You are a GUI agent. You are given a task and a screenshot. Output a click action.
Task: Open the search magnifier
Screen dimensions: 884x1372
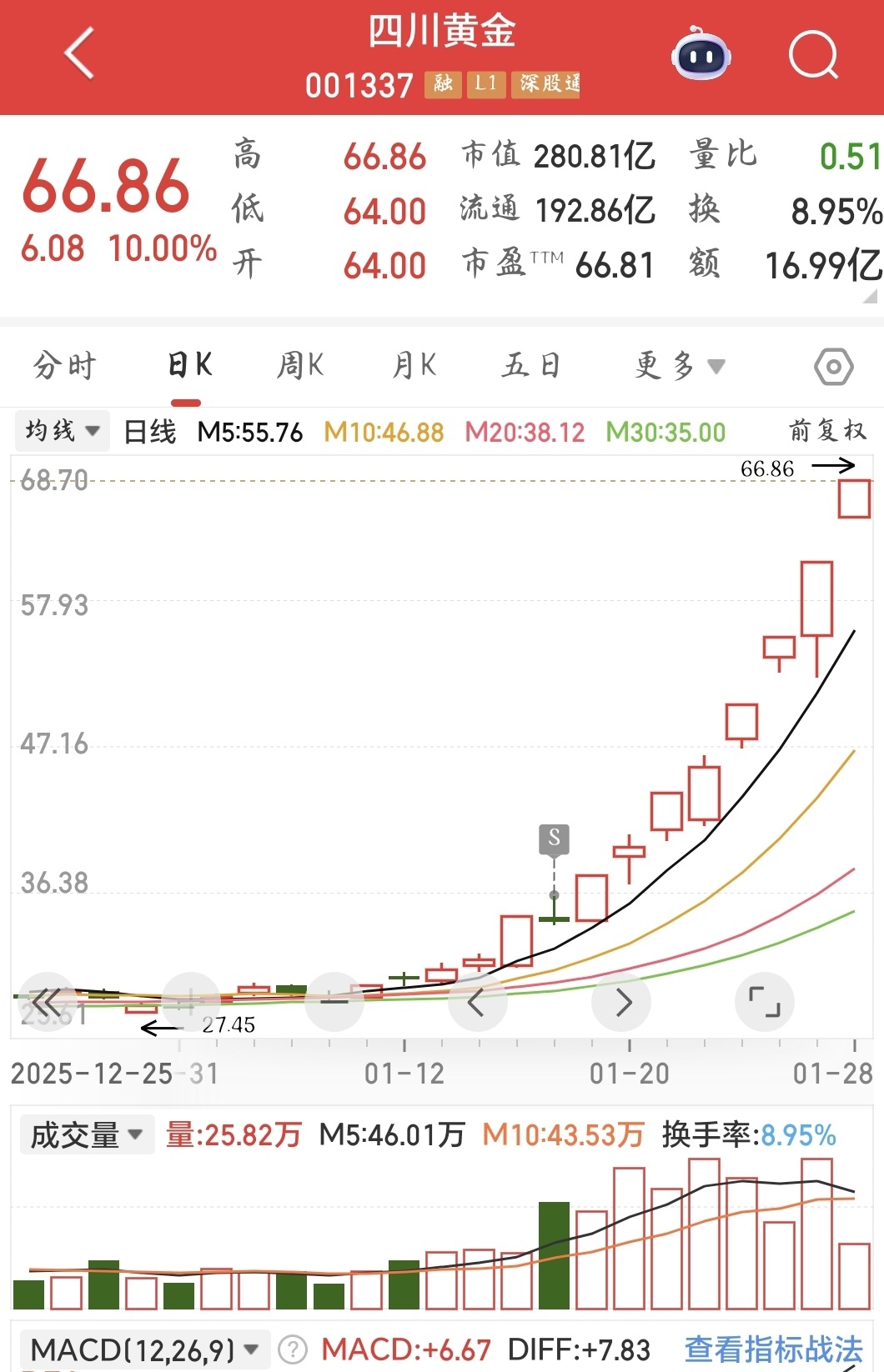coord(813,55)
